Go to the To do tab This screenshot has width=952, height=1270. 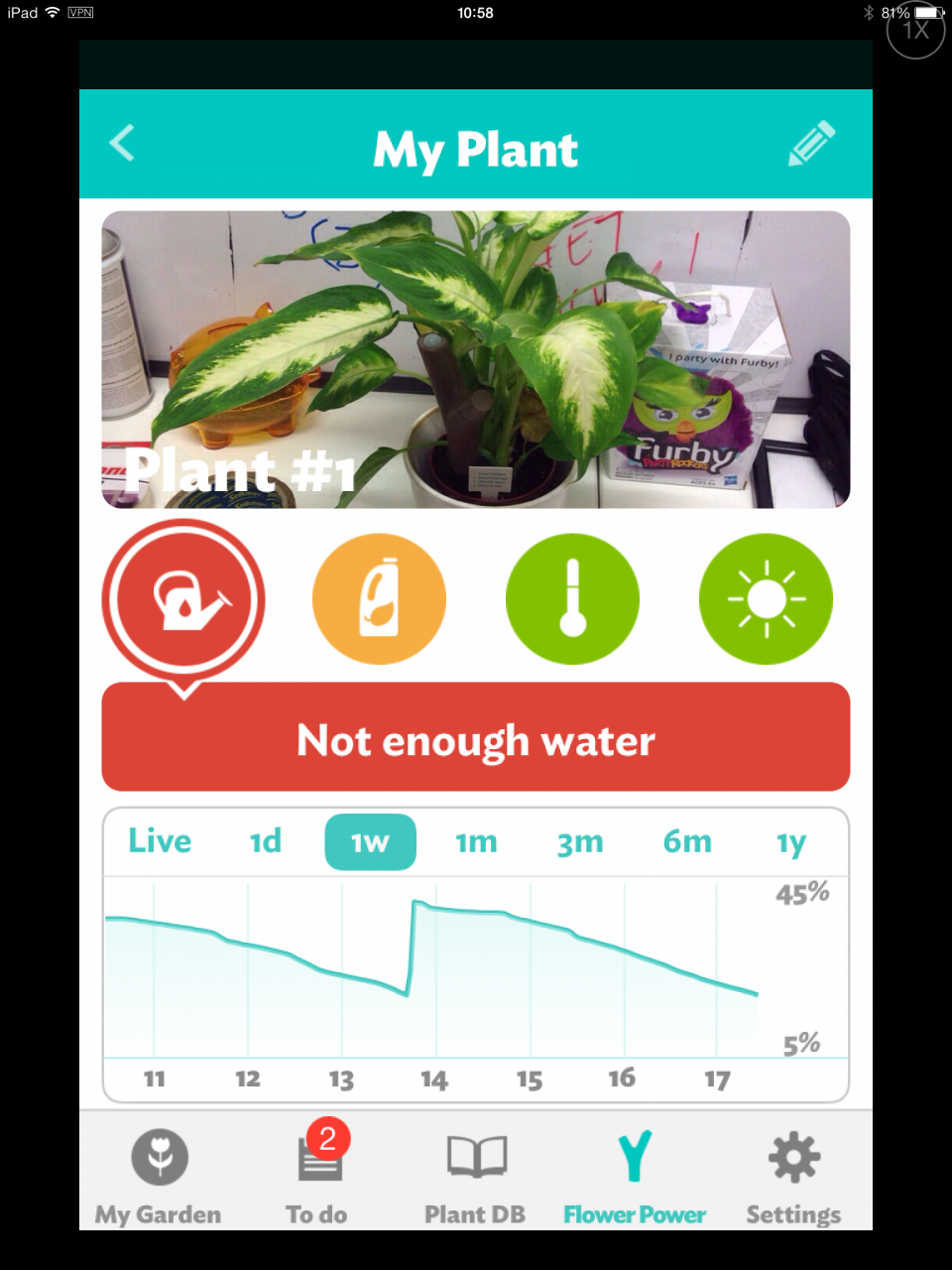(317, 1177)
